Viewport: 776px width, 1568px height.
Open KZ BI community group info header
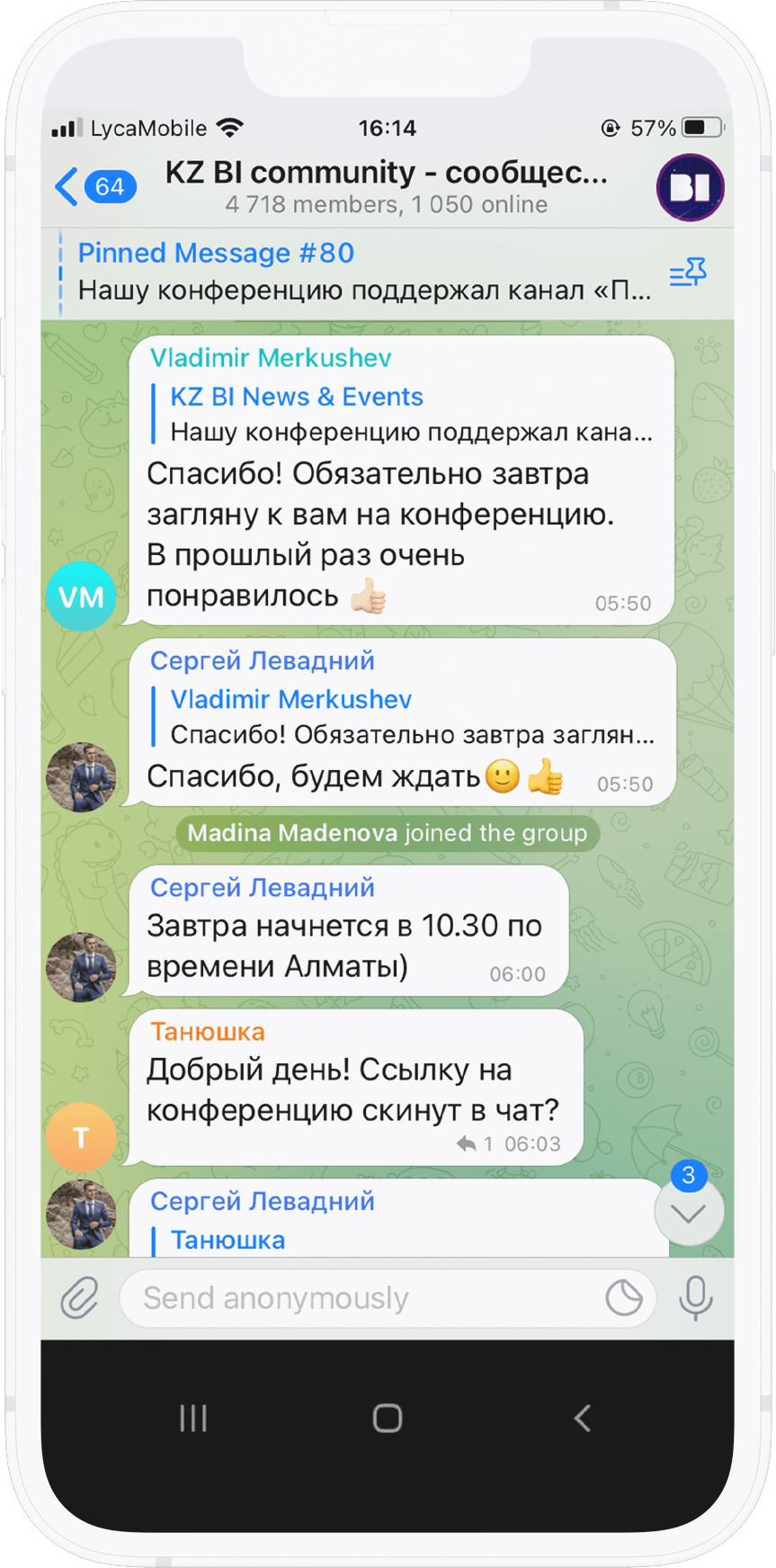[387, 186]
